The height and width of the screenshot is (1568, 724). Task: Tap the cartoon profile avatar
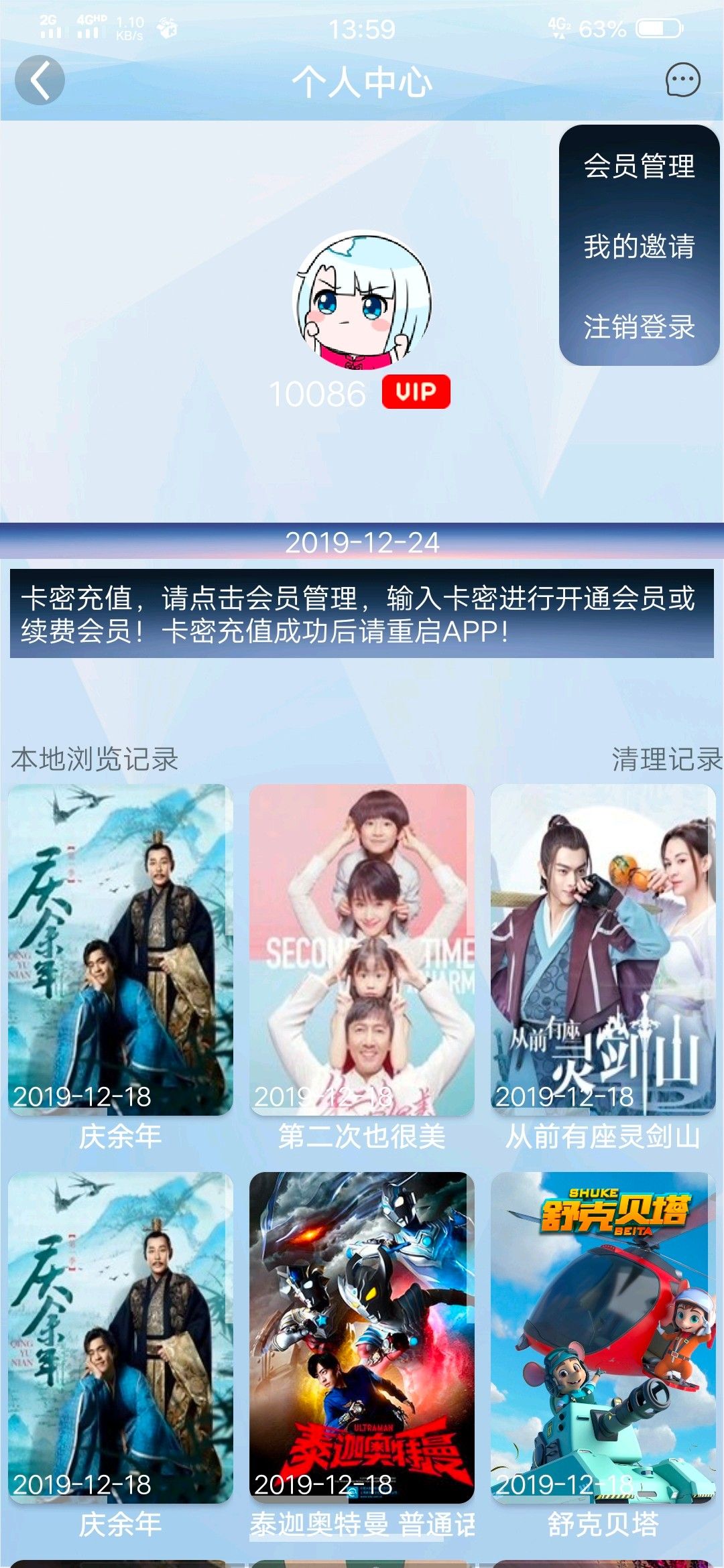362,300
